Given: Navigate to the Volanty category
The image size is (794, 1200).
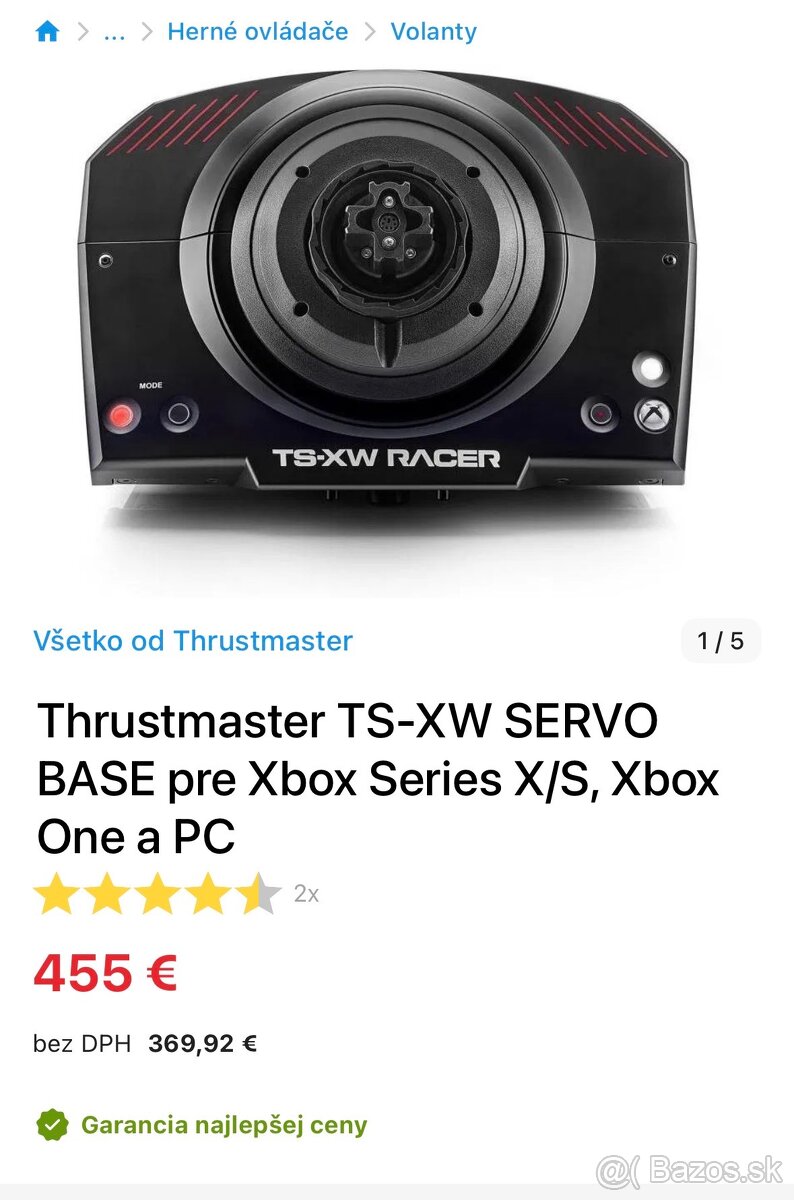Looking at the screenshot, I should (x=434, y=31).
